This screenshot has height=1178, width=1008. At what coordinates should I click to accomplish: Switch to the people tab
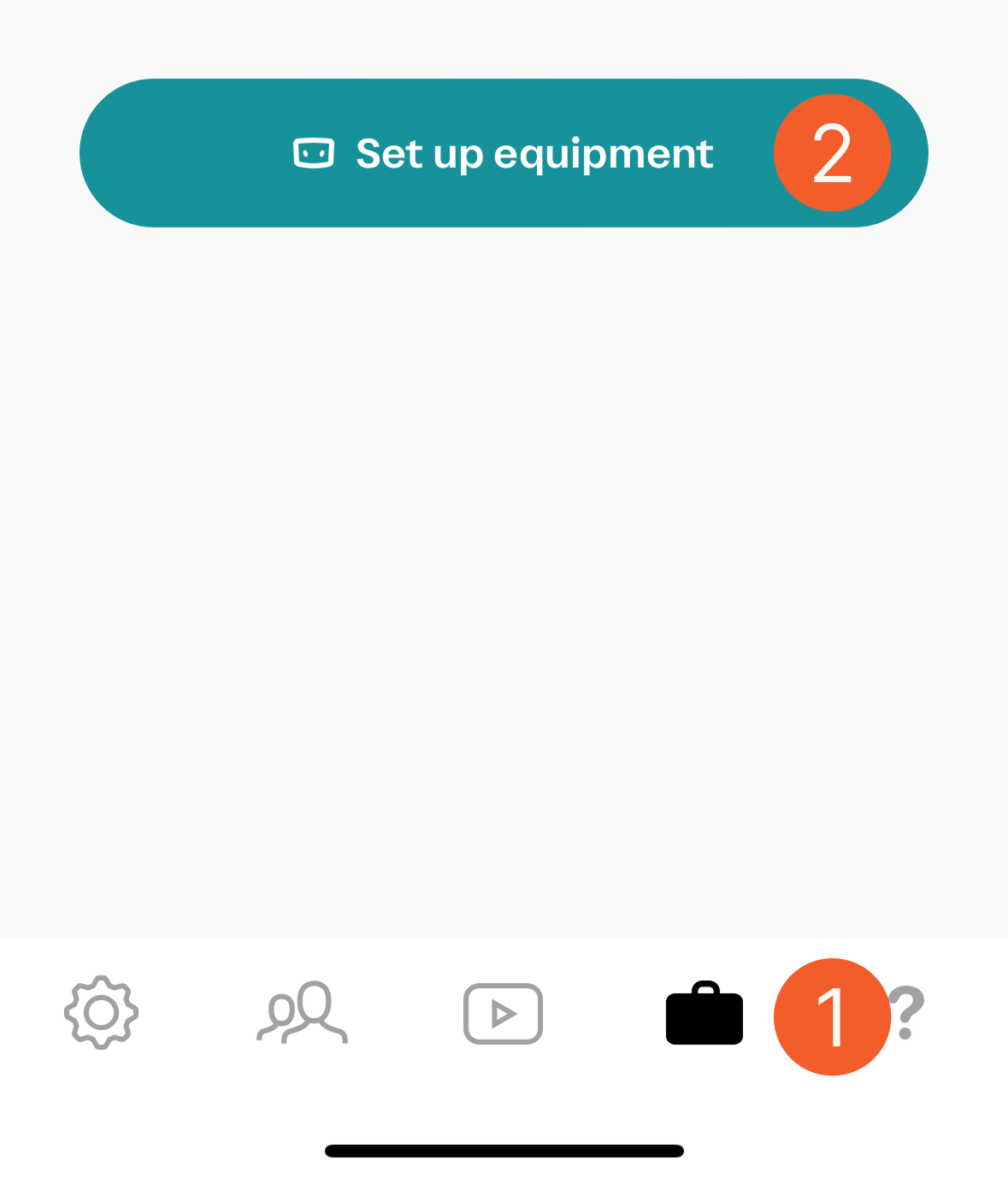[302, 1013]
